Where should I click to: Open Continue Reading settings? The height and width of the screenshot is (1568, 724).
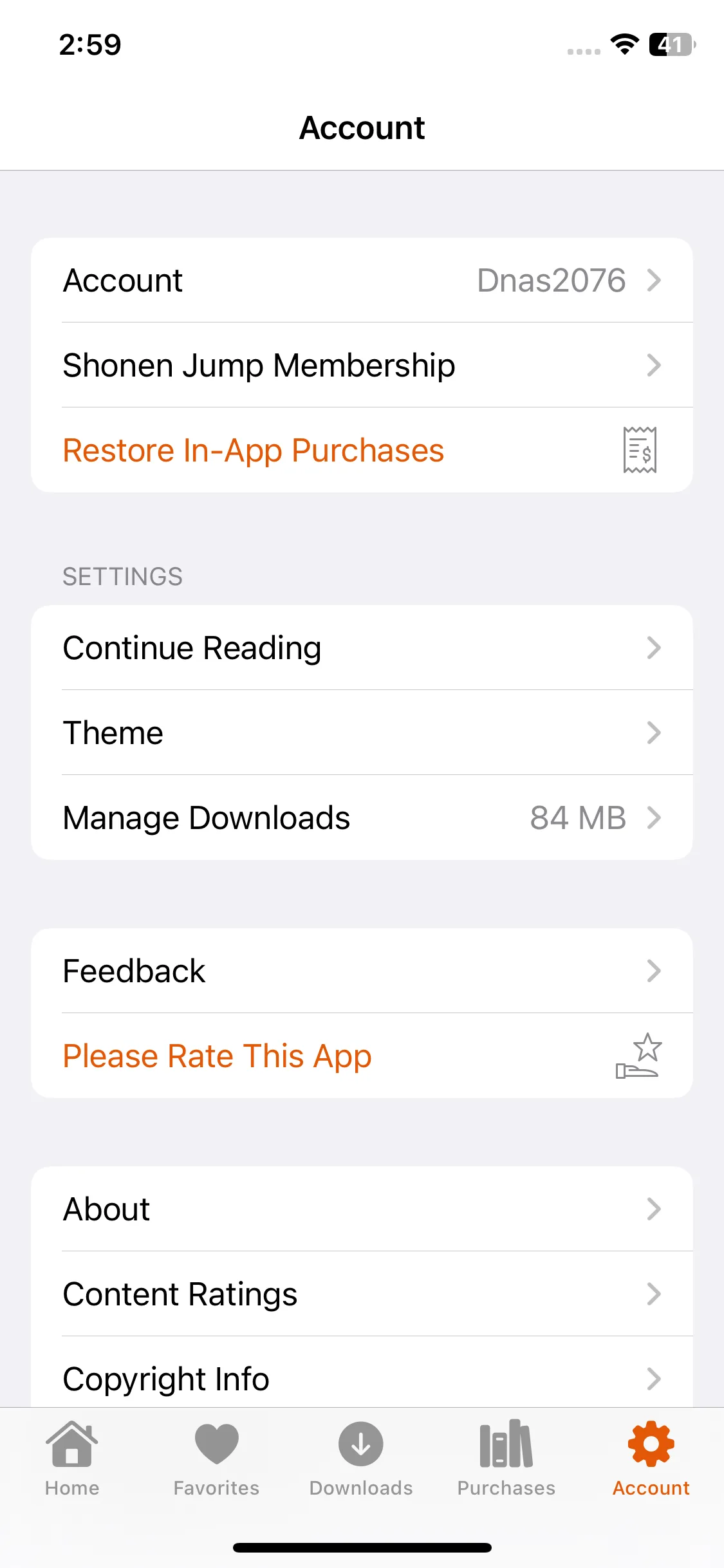point(362,648)
